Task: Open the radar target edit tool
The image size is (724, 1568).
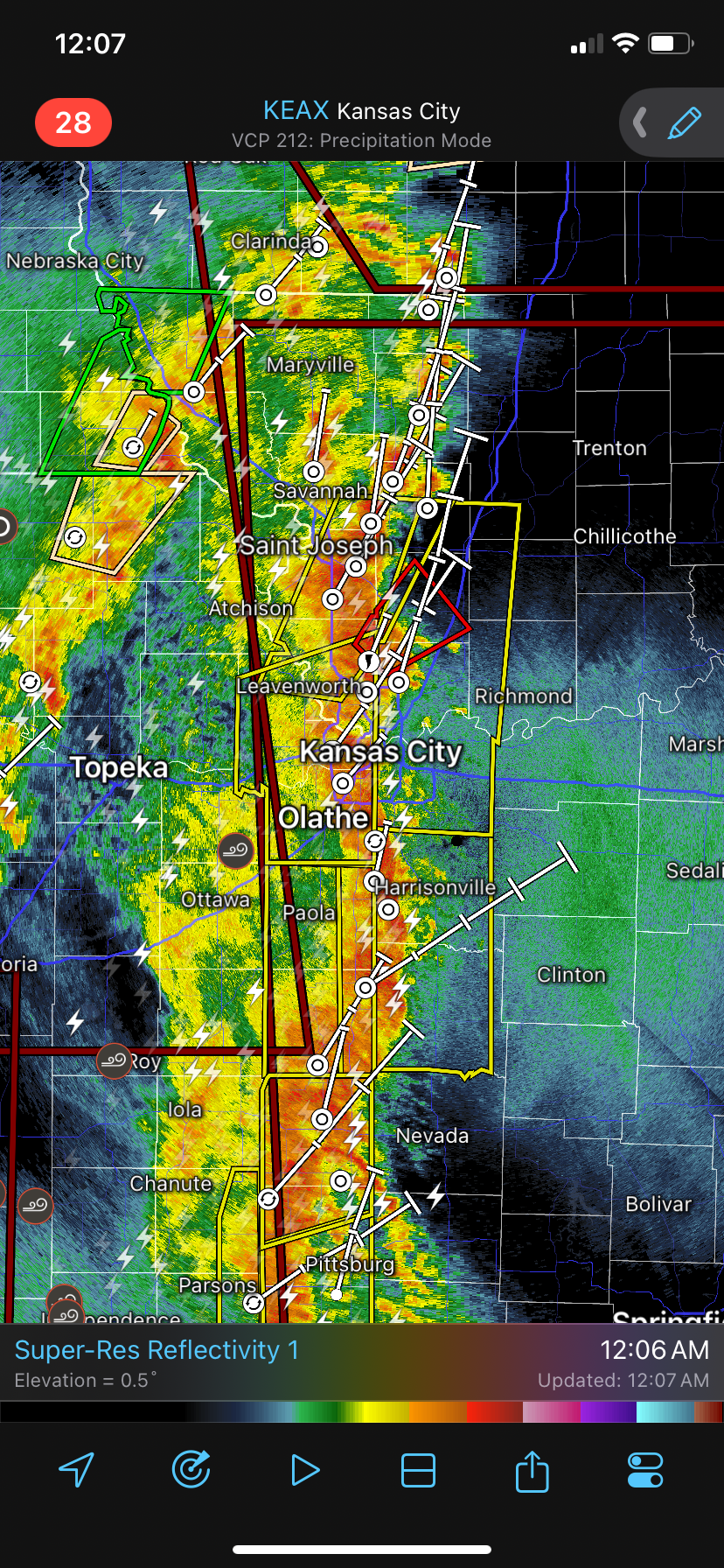Action: [x=191, y=1470]
